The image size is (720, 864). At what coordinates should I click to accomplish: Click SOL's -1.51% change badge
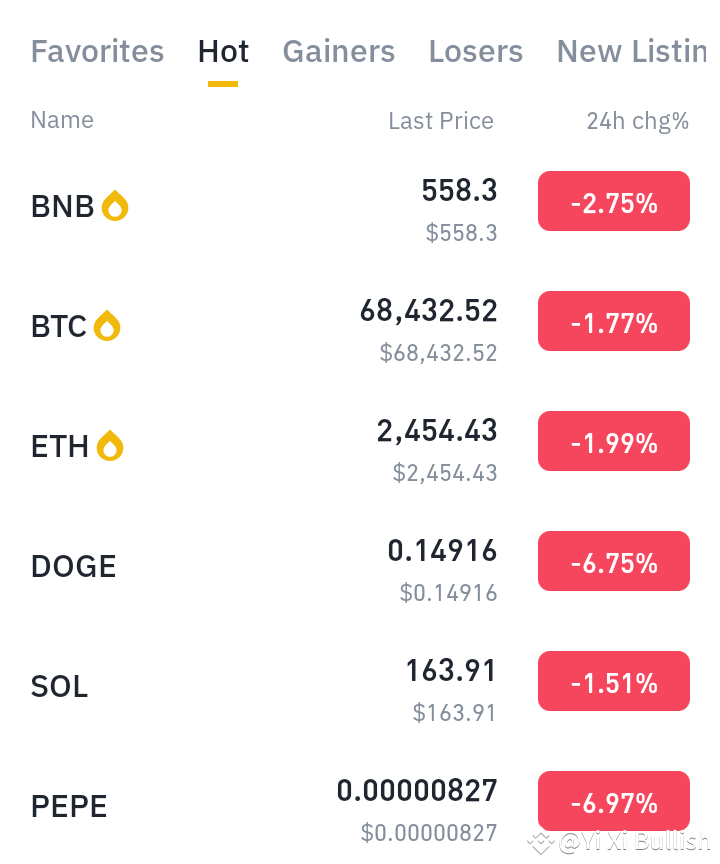[x=613, y=681]
